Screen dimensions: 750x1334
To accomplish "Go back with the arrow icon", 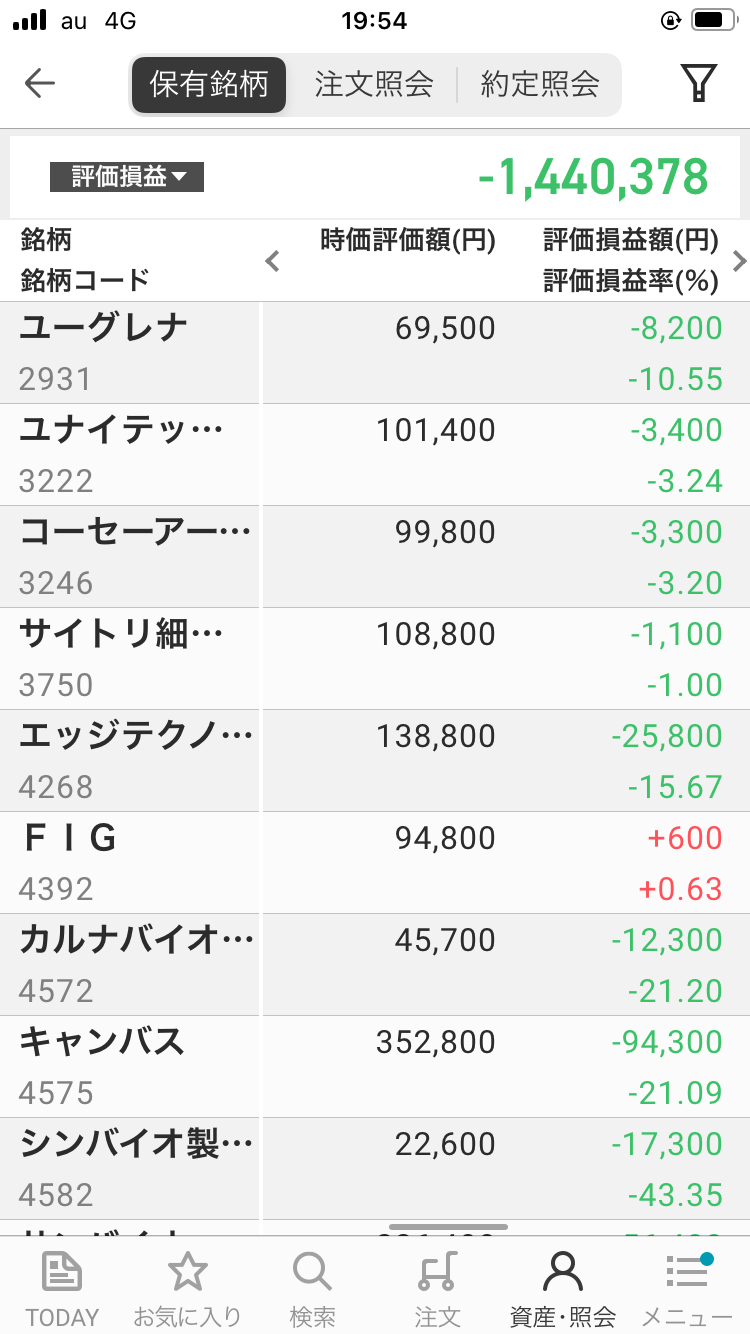I will click(40, 83).
